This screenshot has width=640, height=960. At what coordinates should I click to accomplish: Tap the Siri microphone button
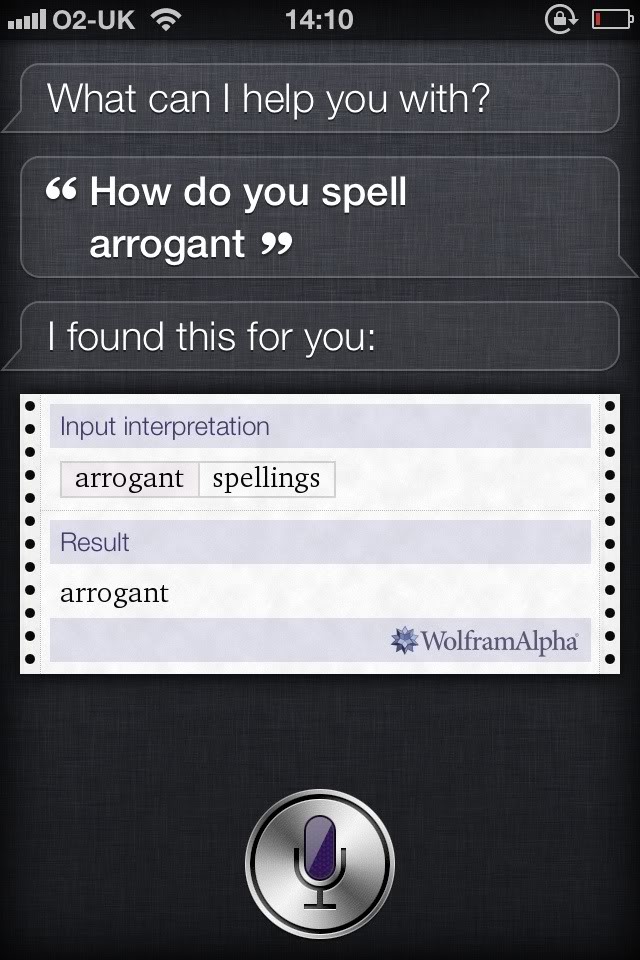[320, 862]
